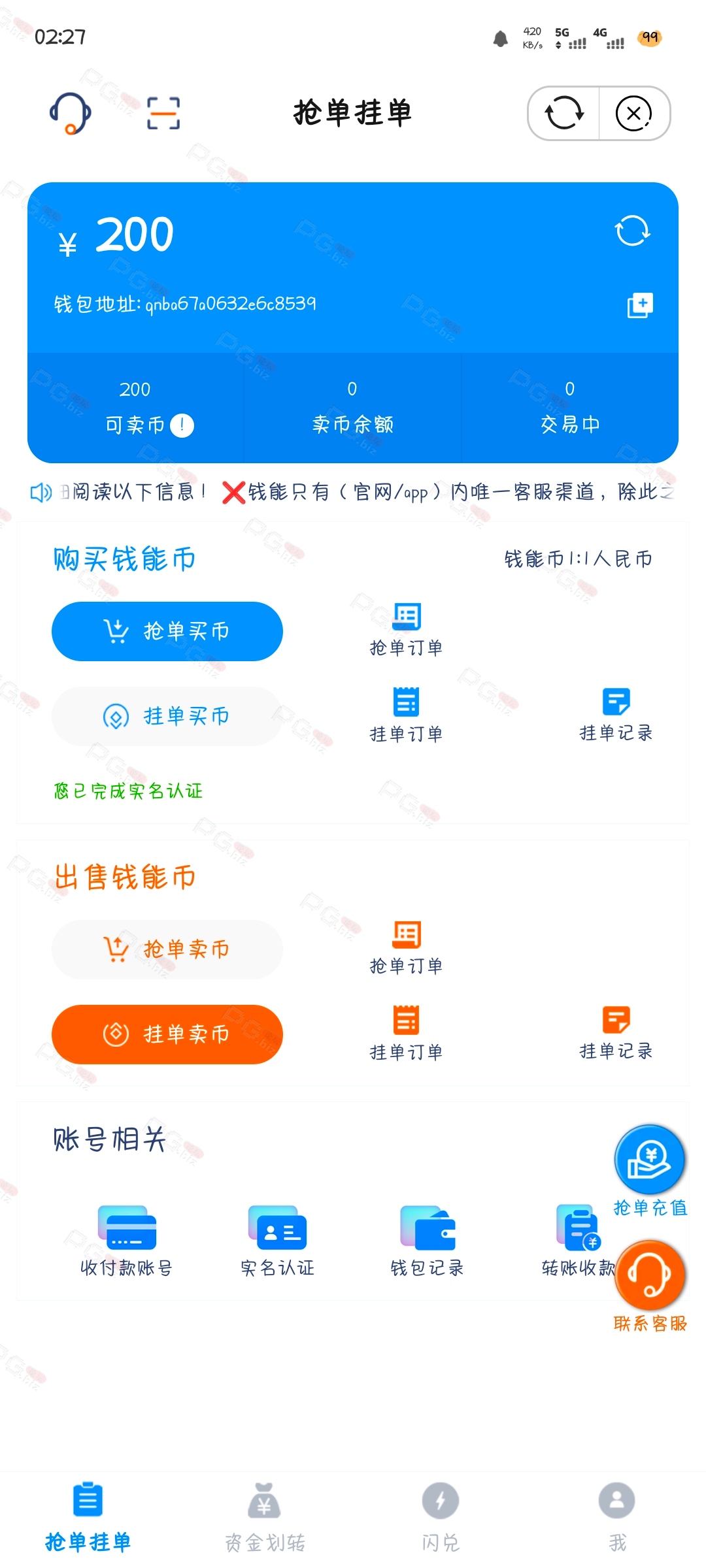Switch to the 资金划转 tab
706x1568 pixels.
coord(265,1517)
